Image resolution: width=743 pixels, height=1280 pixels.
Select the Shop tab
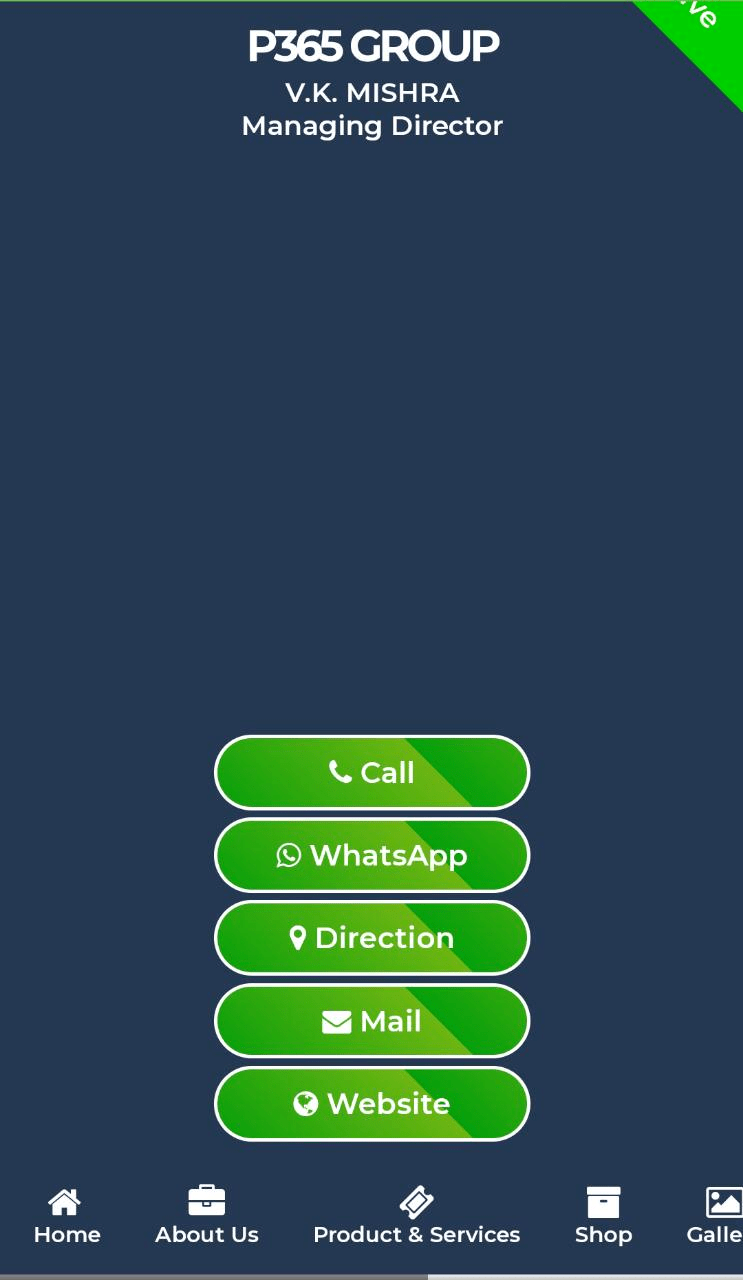[603, 1216]
